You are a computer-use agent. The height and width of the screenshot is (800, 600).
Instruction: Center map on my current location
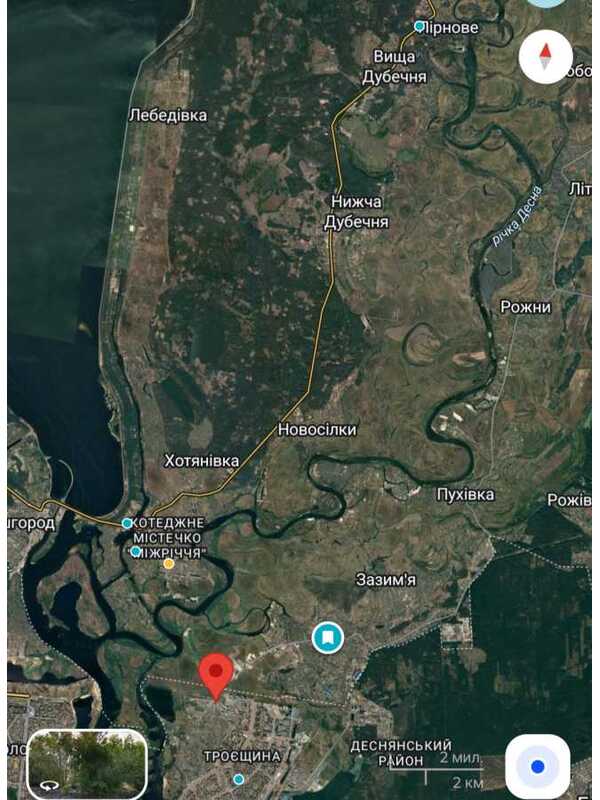click(x=537, y=766)
